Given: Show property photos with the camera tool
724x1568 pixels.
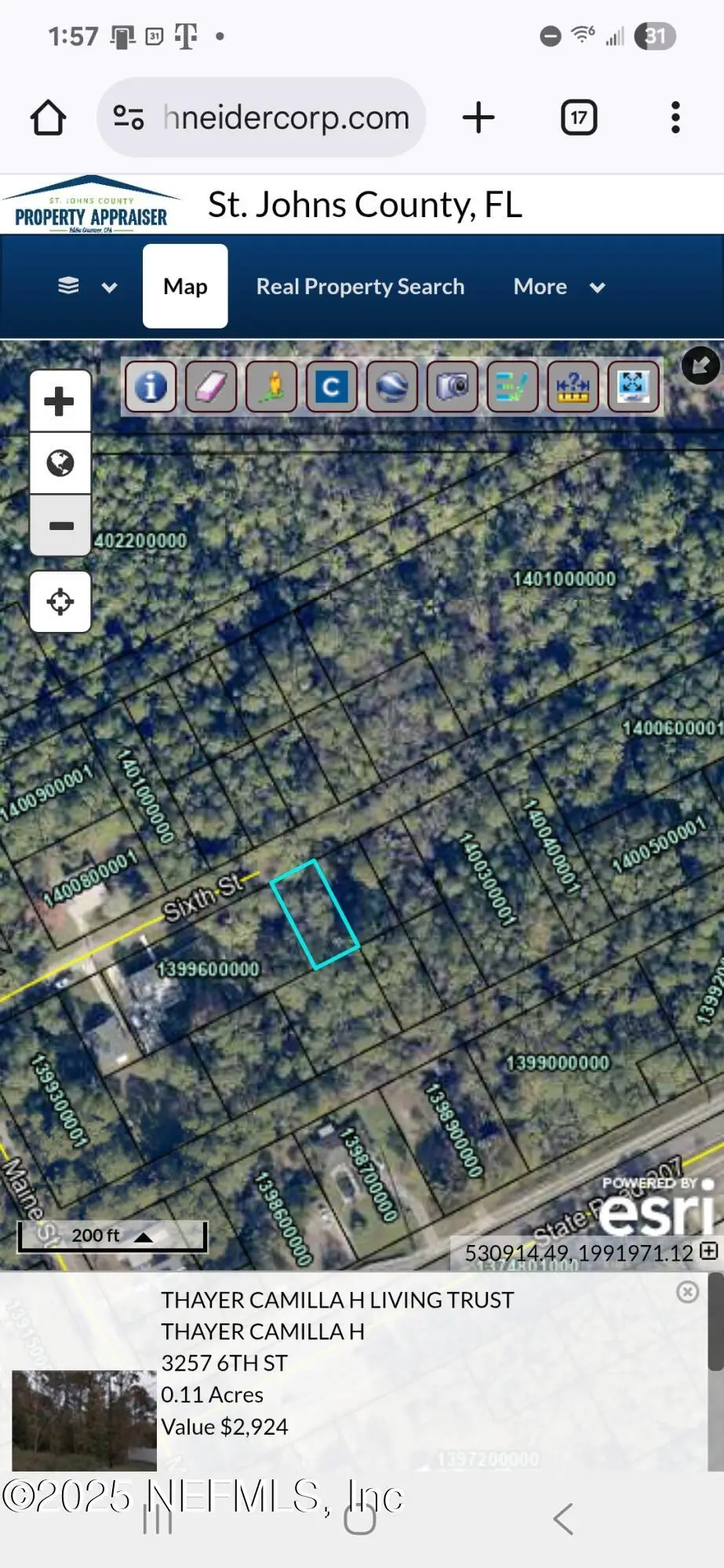Looking at the screenshot, I should coord(452,387).
